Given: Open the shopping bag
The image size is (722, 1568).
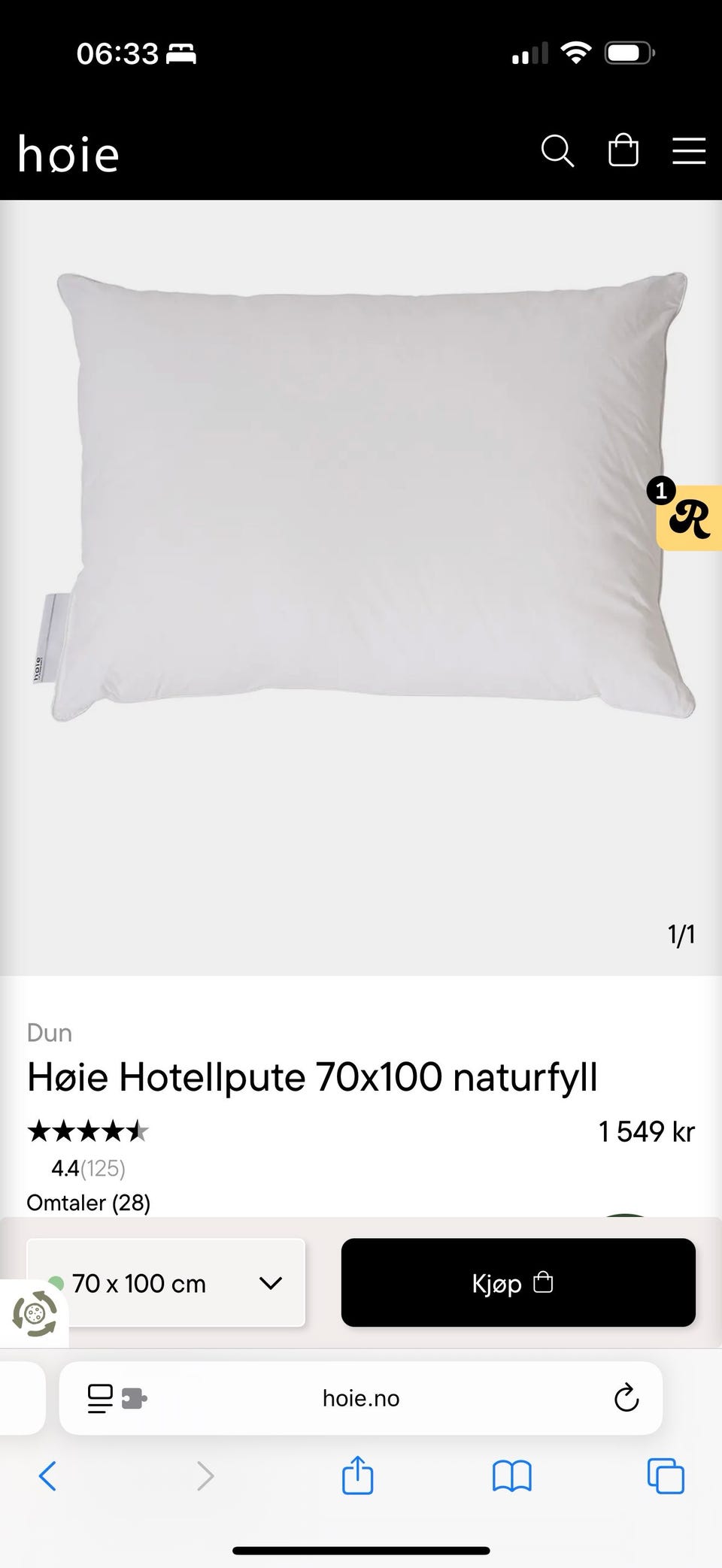Looking at the screenshot, I should point(623,151).
